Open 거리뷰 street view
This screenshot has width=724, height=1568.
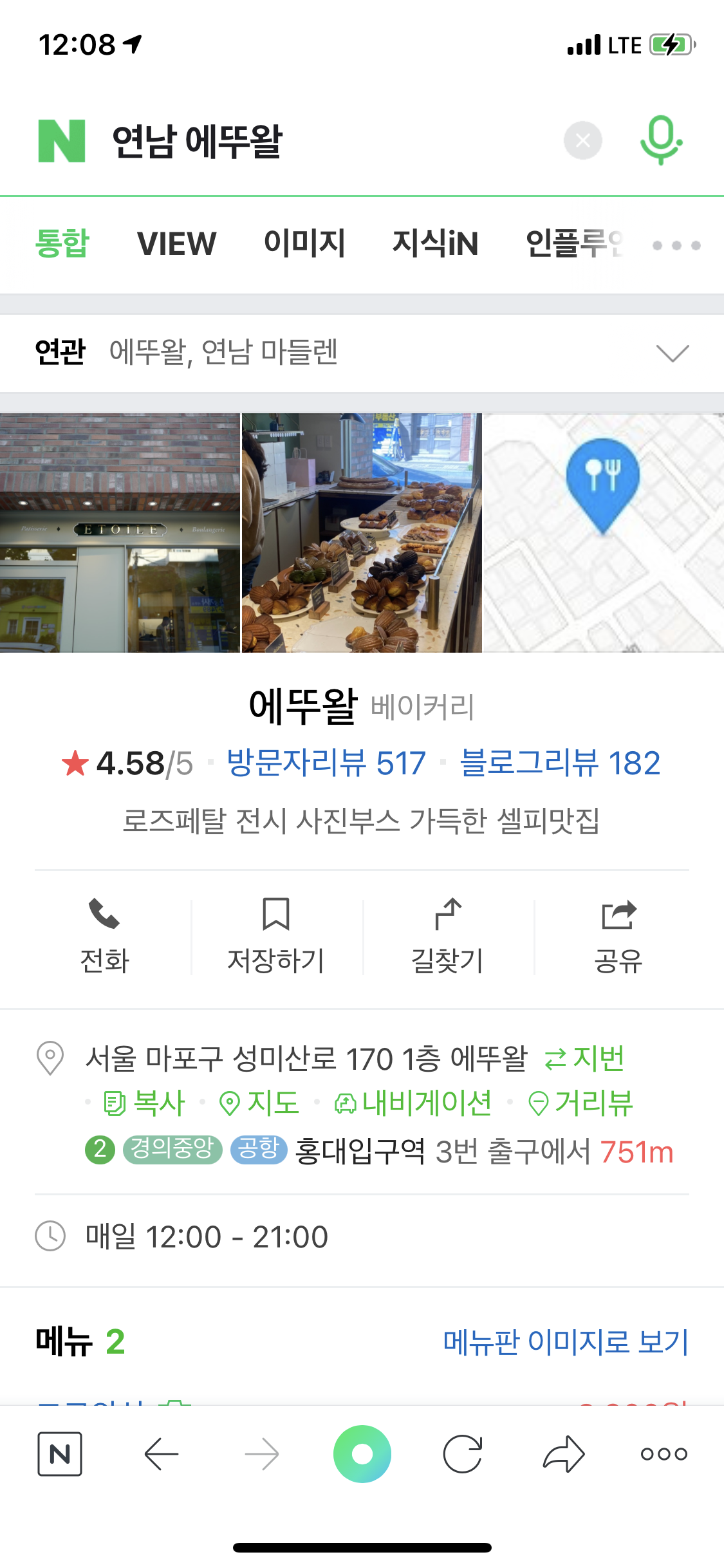(x=581, y=1103)
